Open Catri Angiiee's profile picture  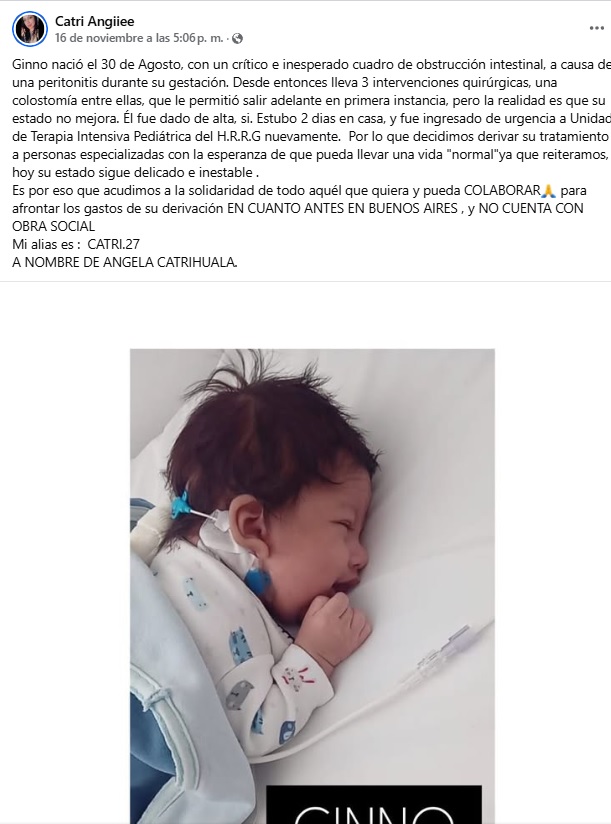tap(29, 29)
